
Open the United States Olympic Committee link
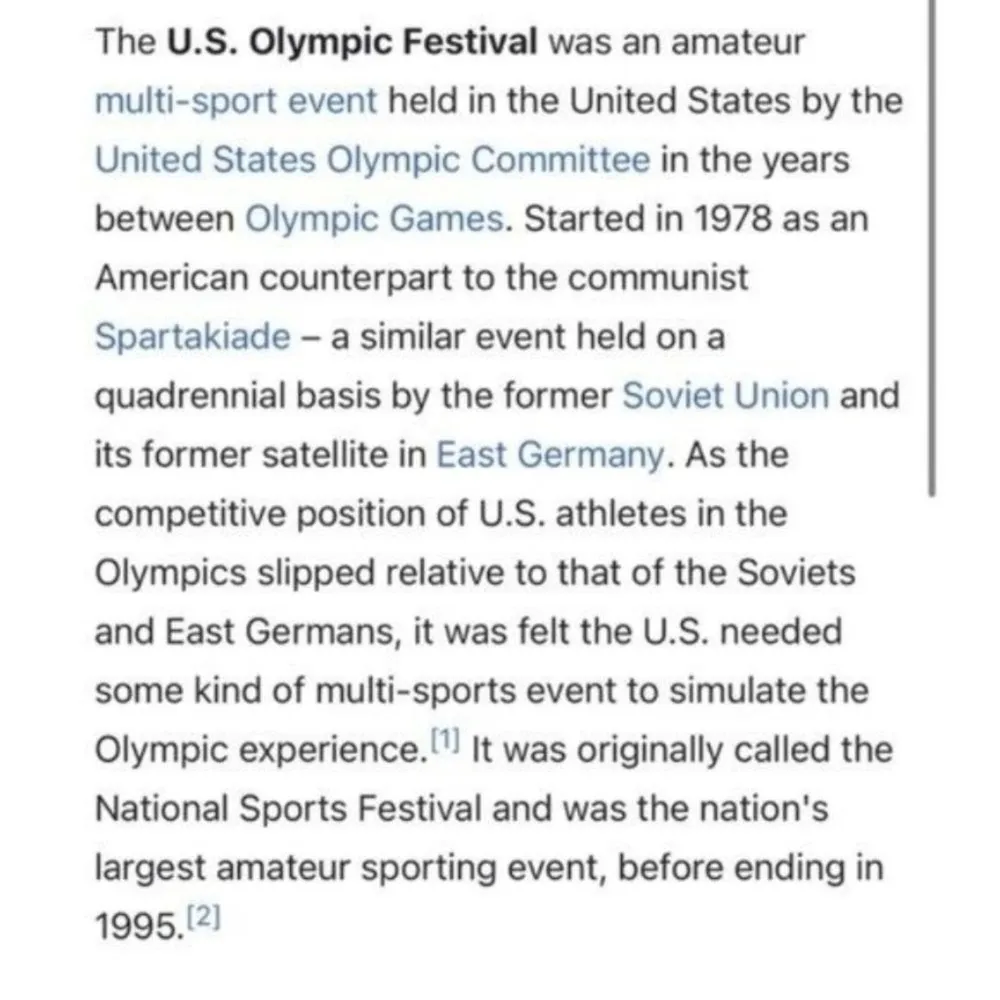372,161
